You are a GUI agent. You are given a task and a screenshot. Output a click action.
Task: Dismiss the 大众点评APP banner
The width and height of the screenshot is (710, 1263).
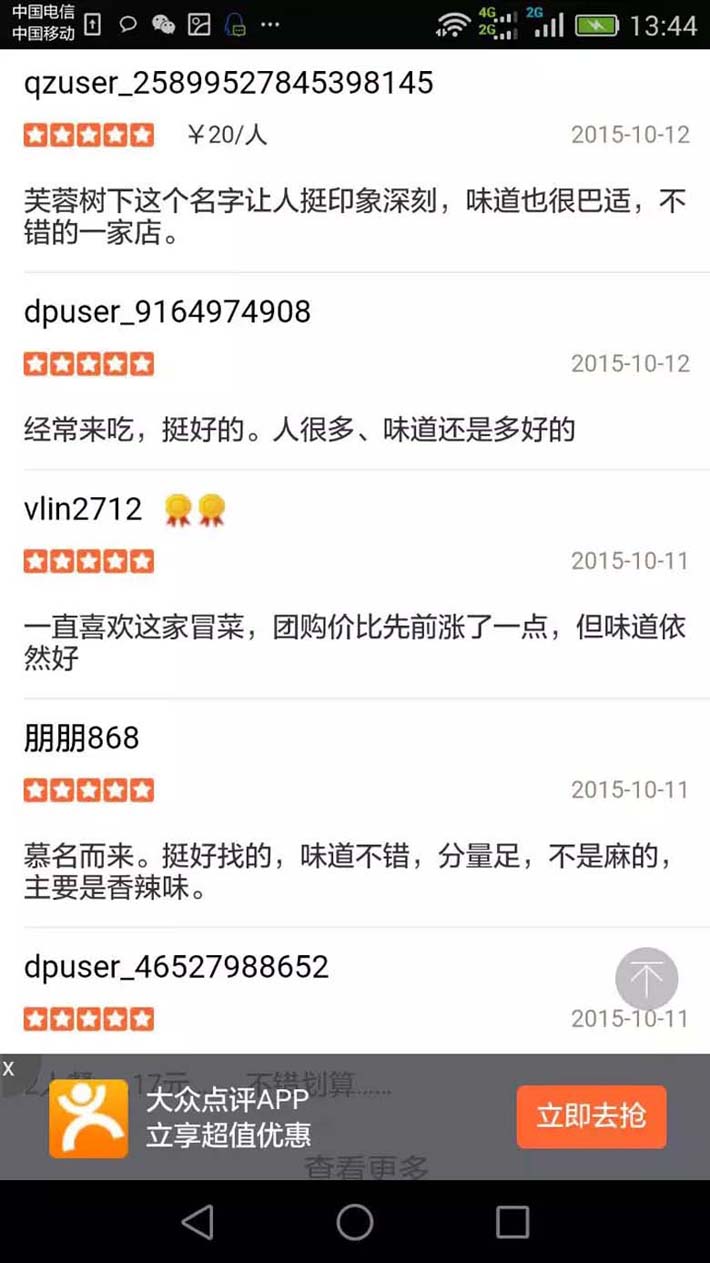(9, 1069)
